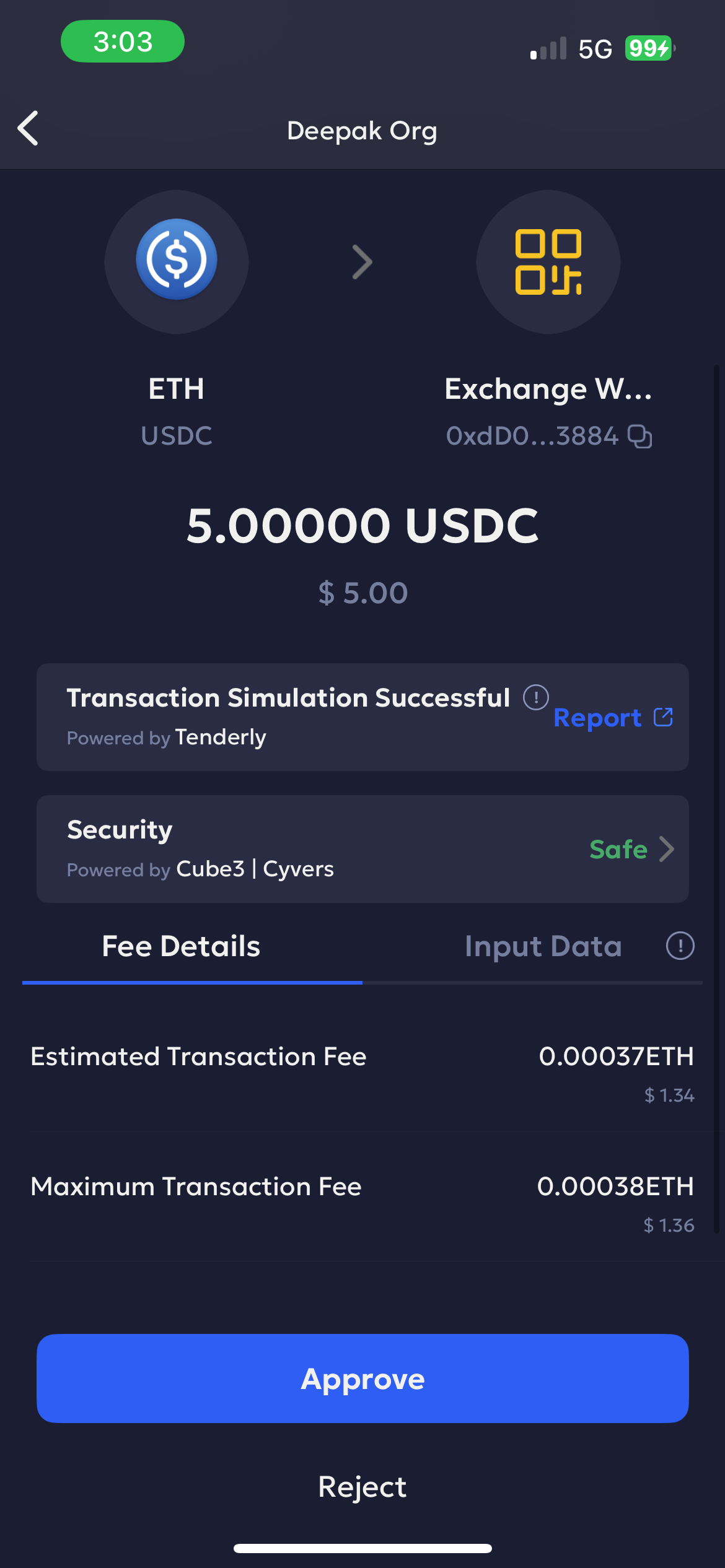Select the Fee Details tab
The image size is (725, 1568).
pyautogui.click(x=181, y=946)
